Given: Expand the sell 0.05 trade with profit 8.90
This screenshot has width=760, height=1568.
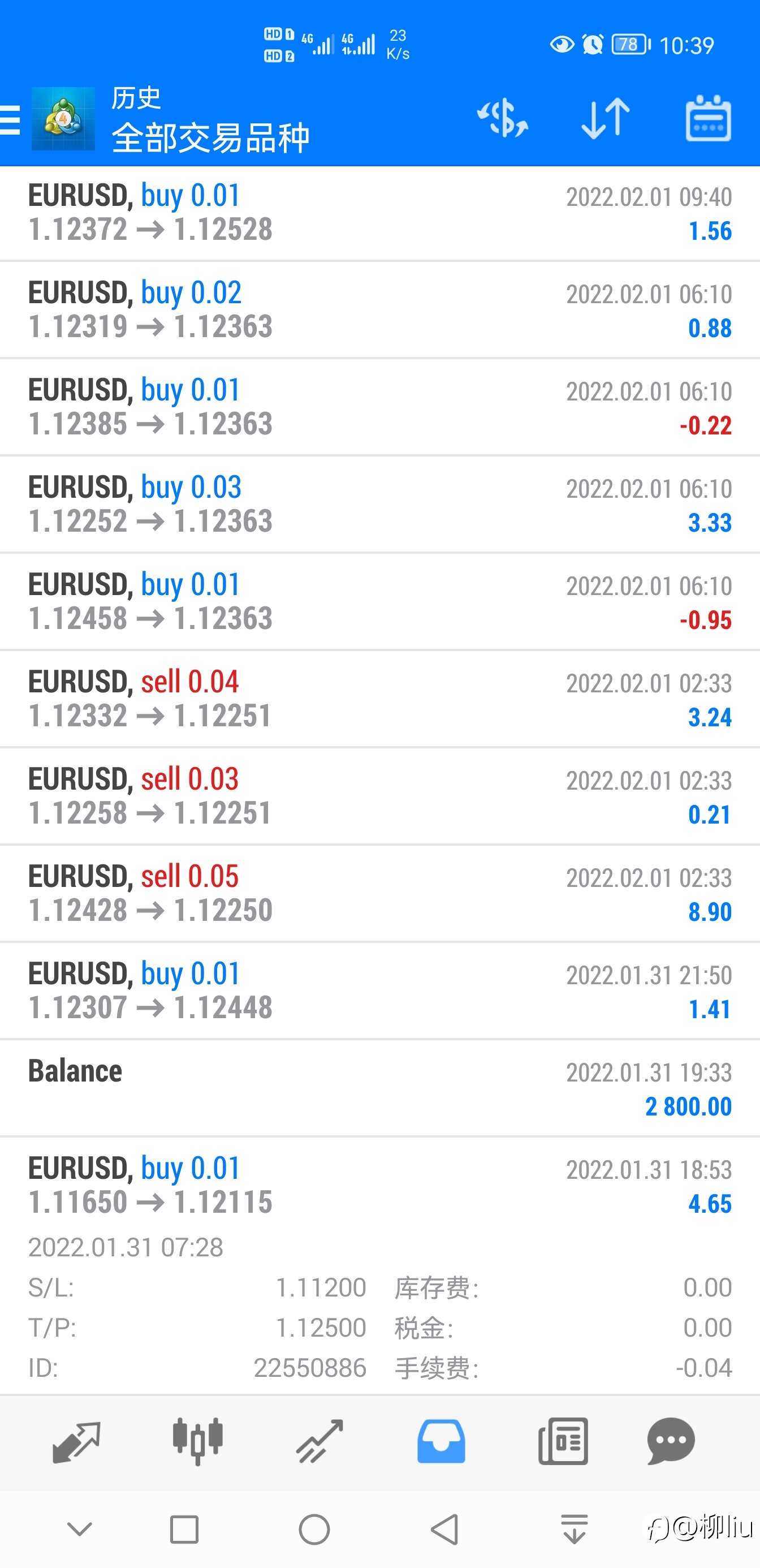Looking at the screenshot, I should 379,895.
